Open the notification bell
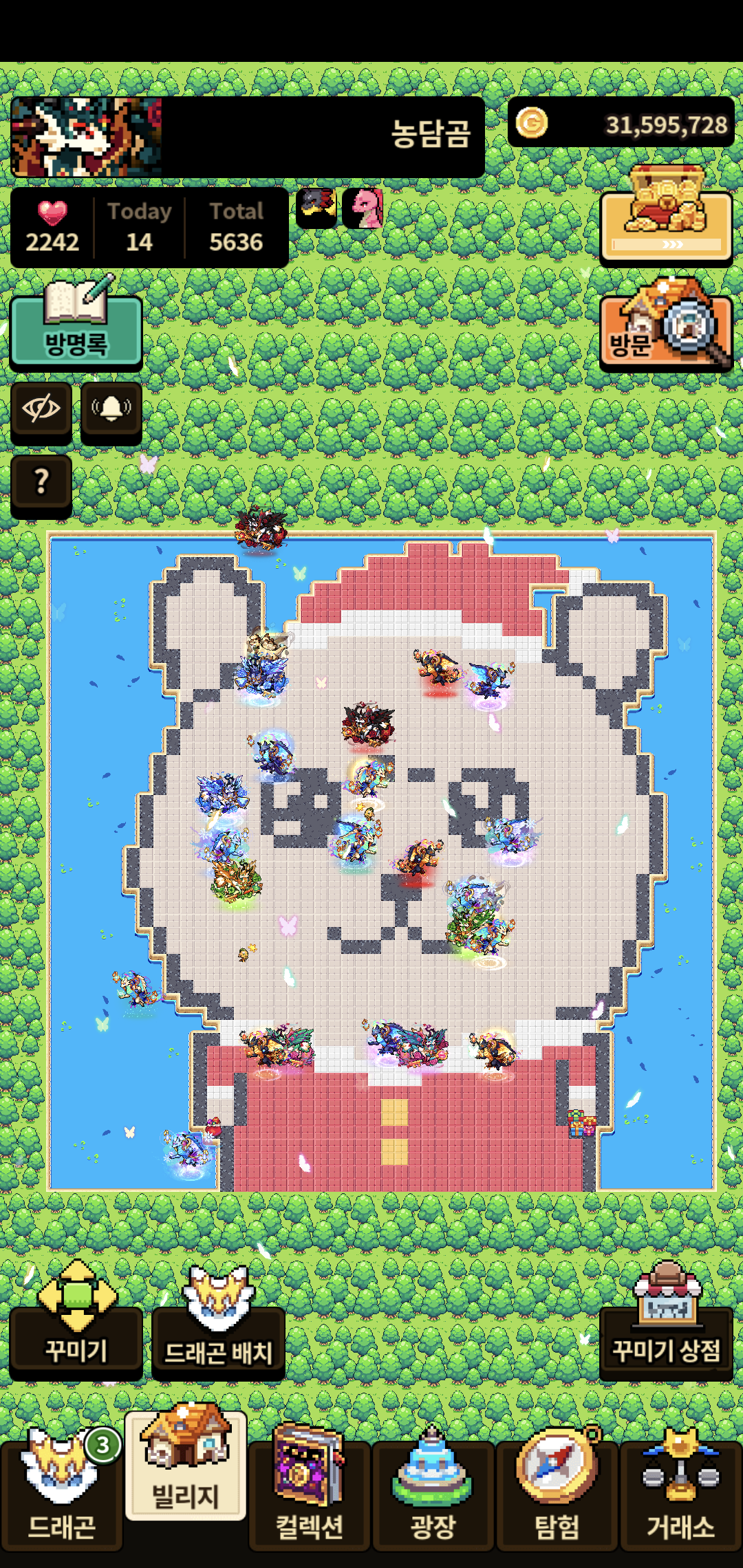Viewport: 743px width, 1568px height. tap(111, 410)
